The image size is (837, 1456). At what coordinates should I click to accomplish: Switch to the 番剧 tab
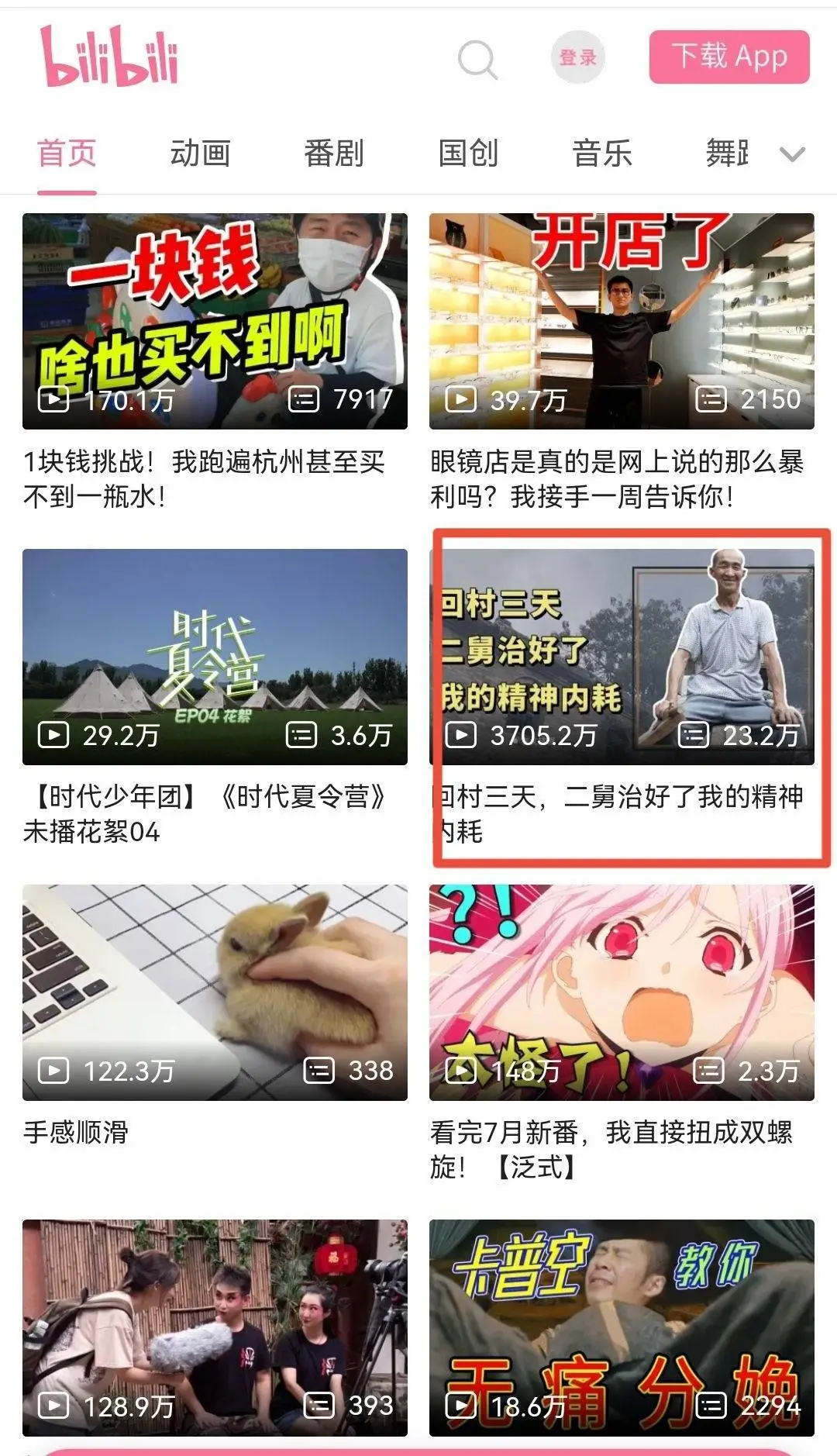[333, 153]
